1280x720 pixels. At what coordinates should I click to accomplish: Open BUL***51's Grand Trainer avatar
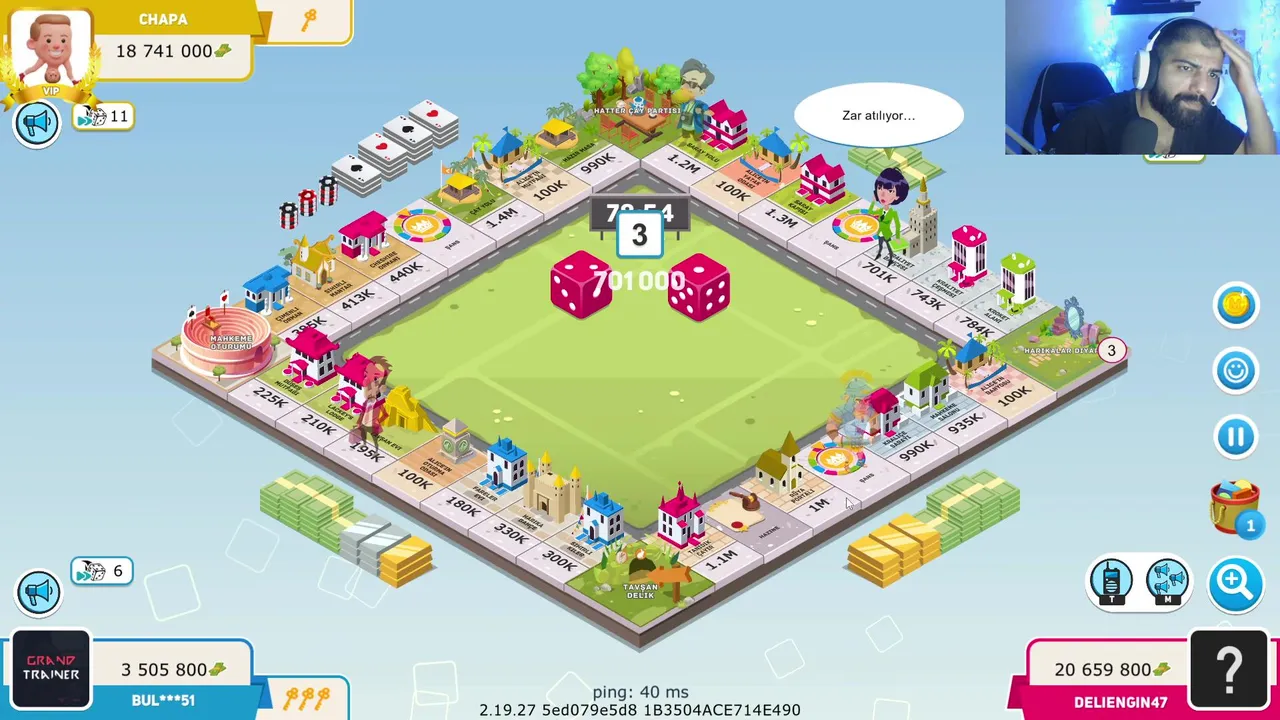(x=50, y=669)
